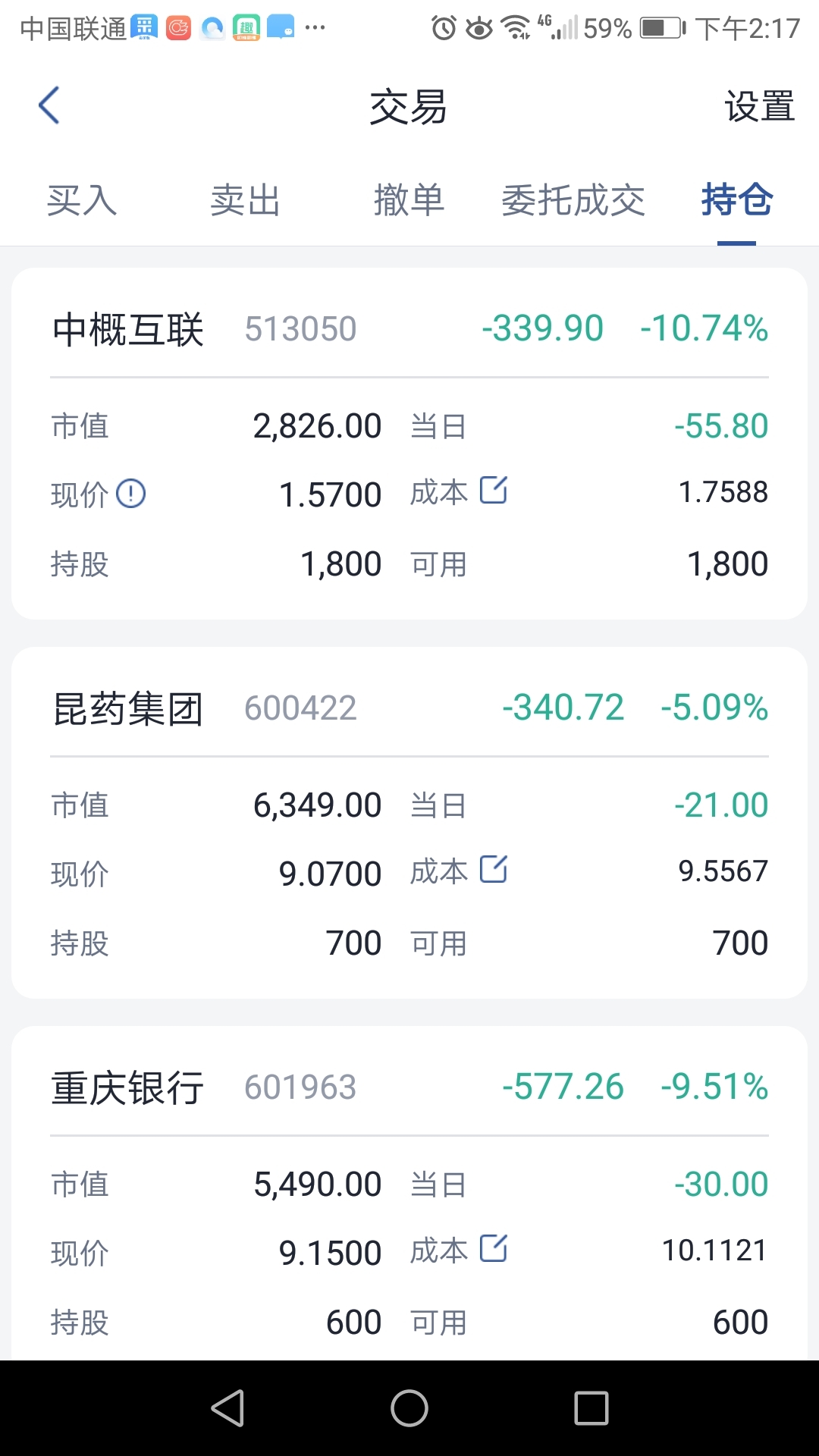
Task: Go back from the 交易 page
Action: click(49, 105)
